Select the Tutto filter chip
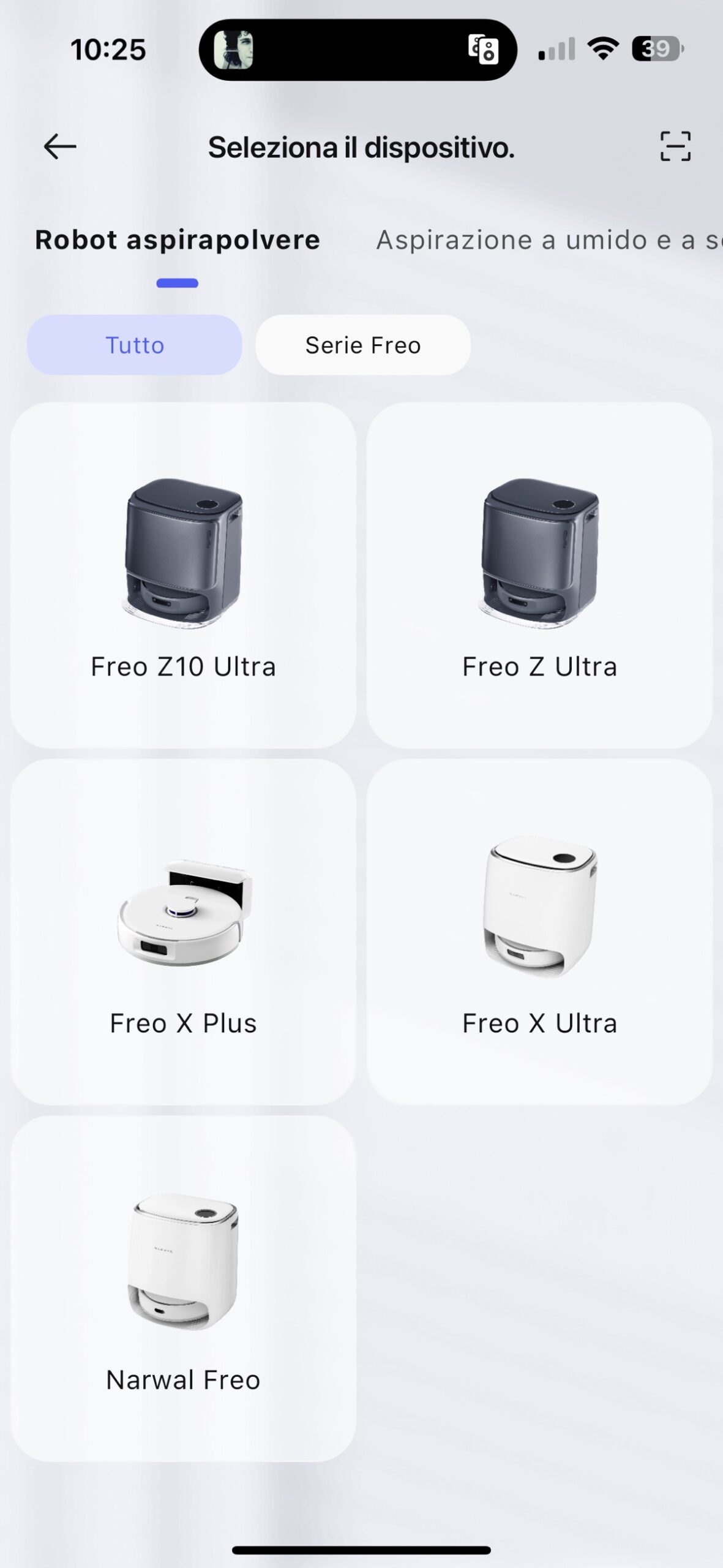The width and height of the screenshot is (723, 1568). pyautogui.click(x=135, y=345)
